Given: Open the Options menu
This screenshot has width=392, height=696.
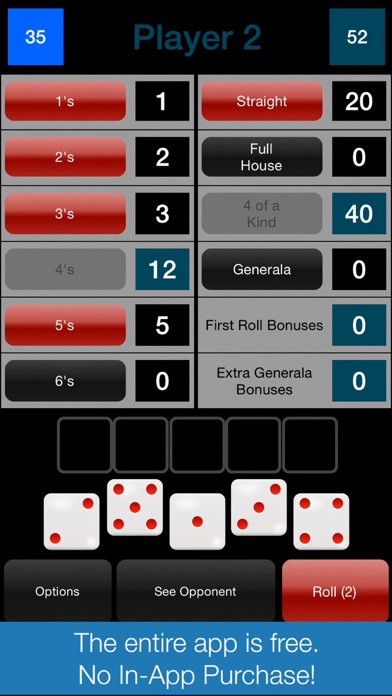Looking at the screenshot, I should [58, 591].
